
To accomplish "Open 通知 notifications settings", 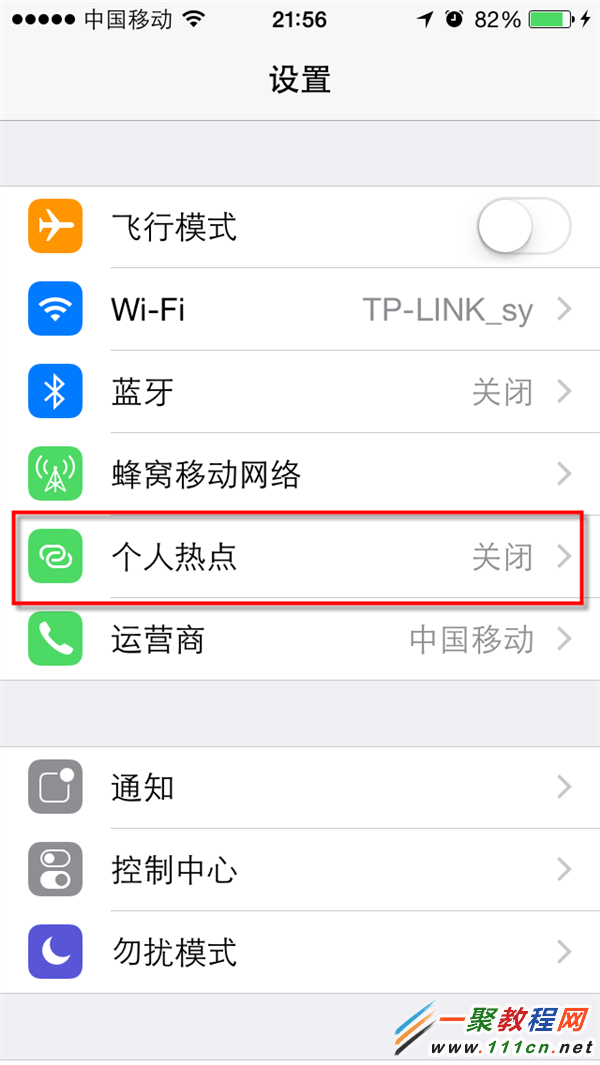I will [300, 787].
